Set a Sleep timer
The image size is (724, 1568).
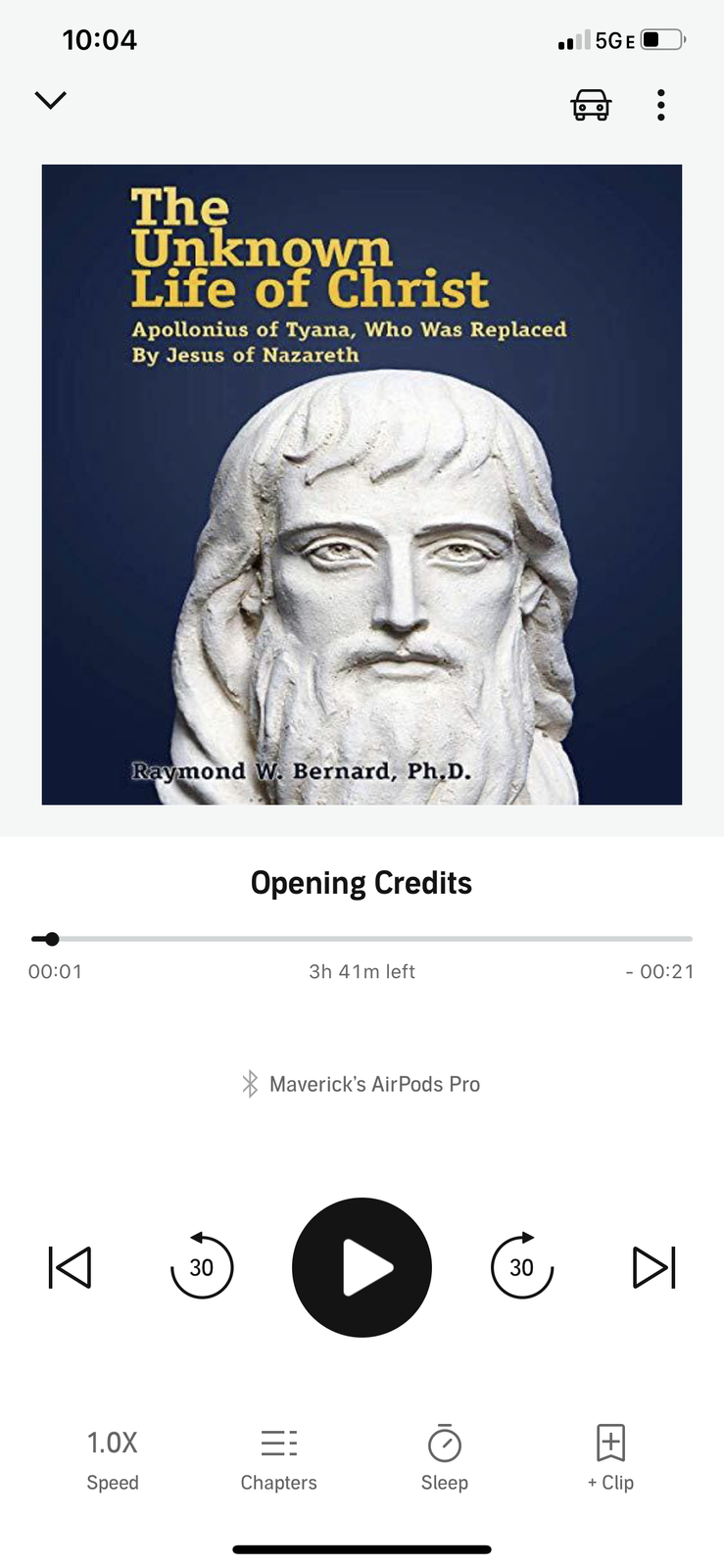coord(445,1457)
